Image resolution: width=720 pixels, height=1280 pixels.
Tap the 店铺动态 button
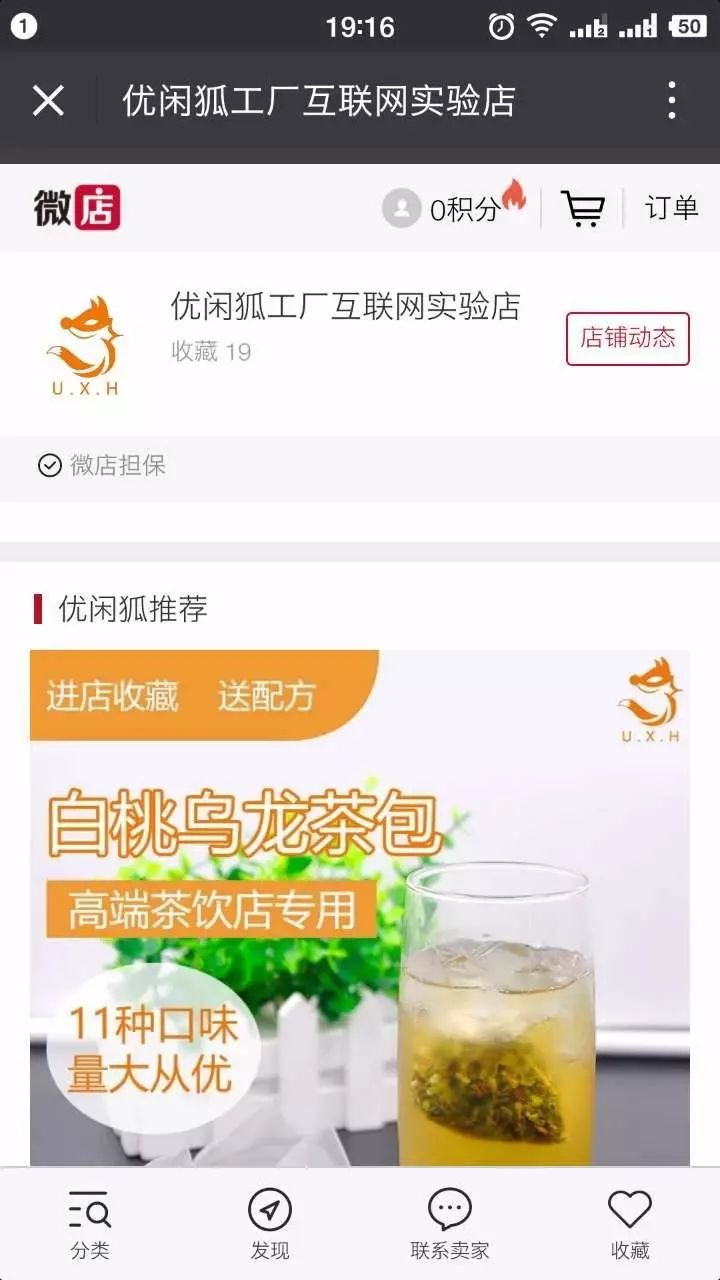coord(627,338)
